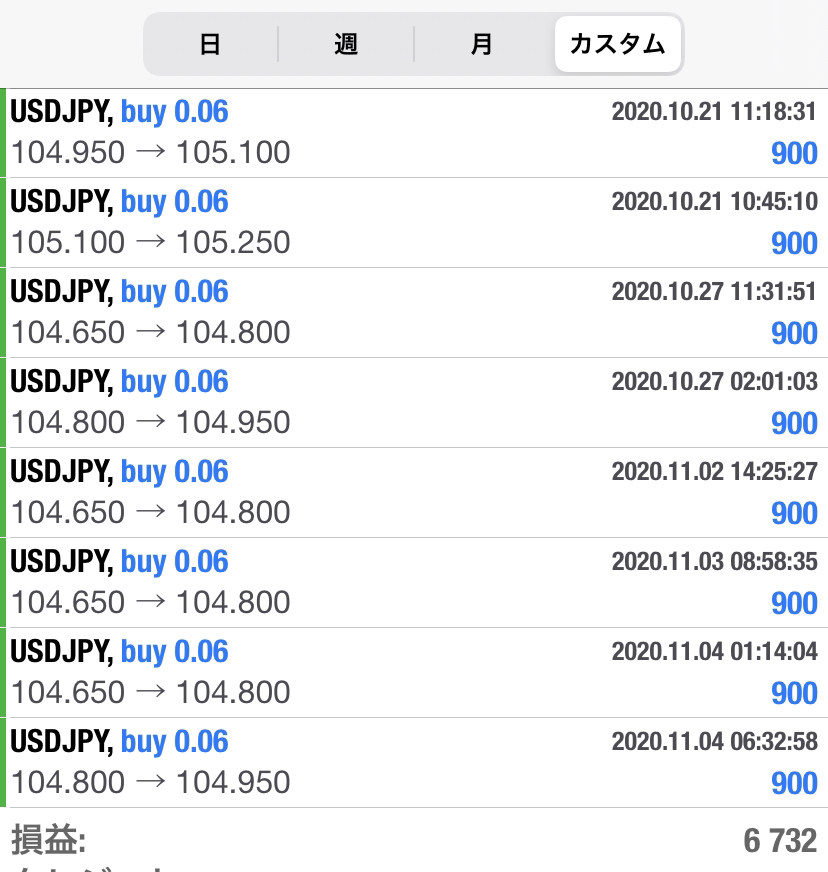Open the trade from 2020.11.04 06:32:58
The width and height of the screenshot is (828, 872).
pyautogui.click(x=414, y=763)
